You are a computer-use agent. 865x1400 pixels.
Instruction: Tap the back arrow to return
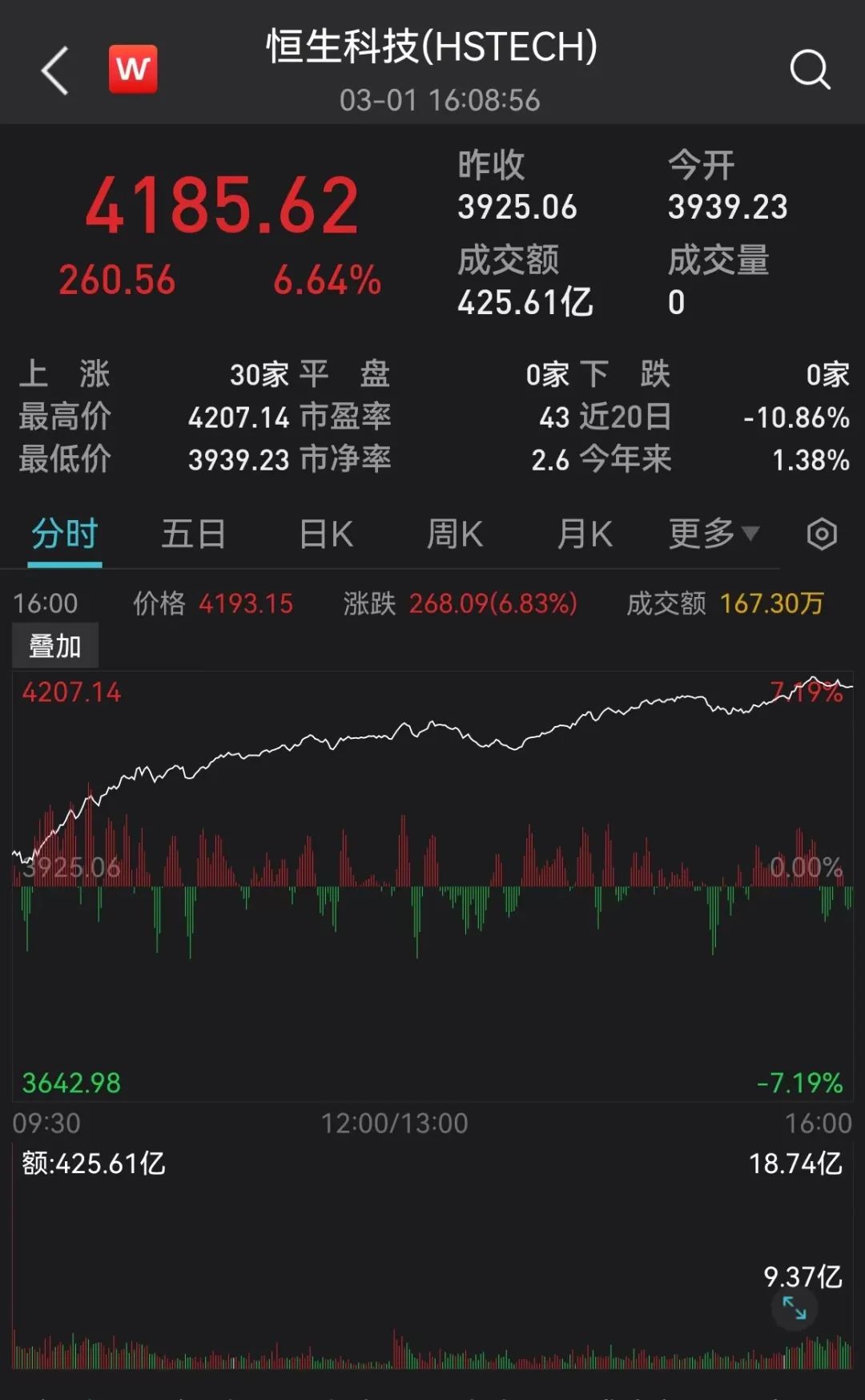pos(54,69)
